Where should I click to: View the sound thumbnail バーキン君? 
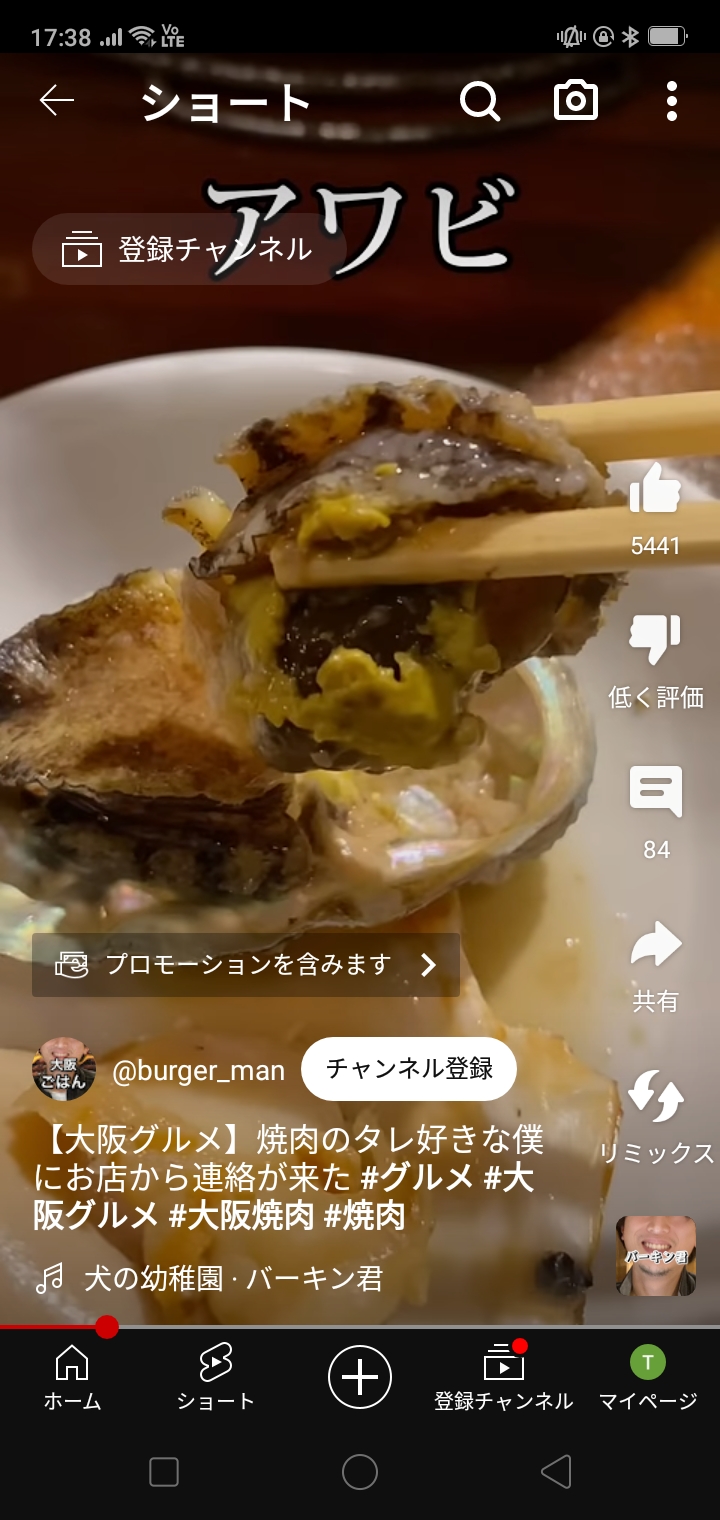pos(656,1256)
